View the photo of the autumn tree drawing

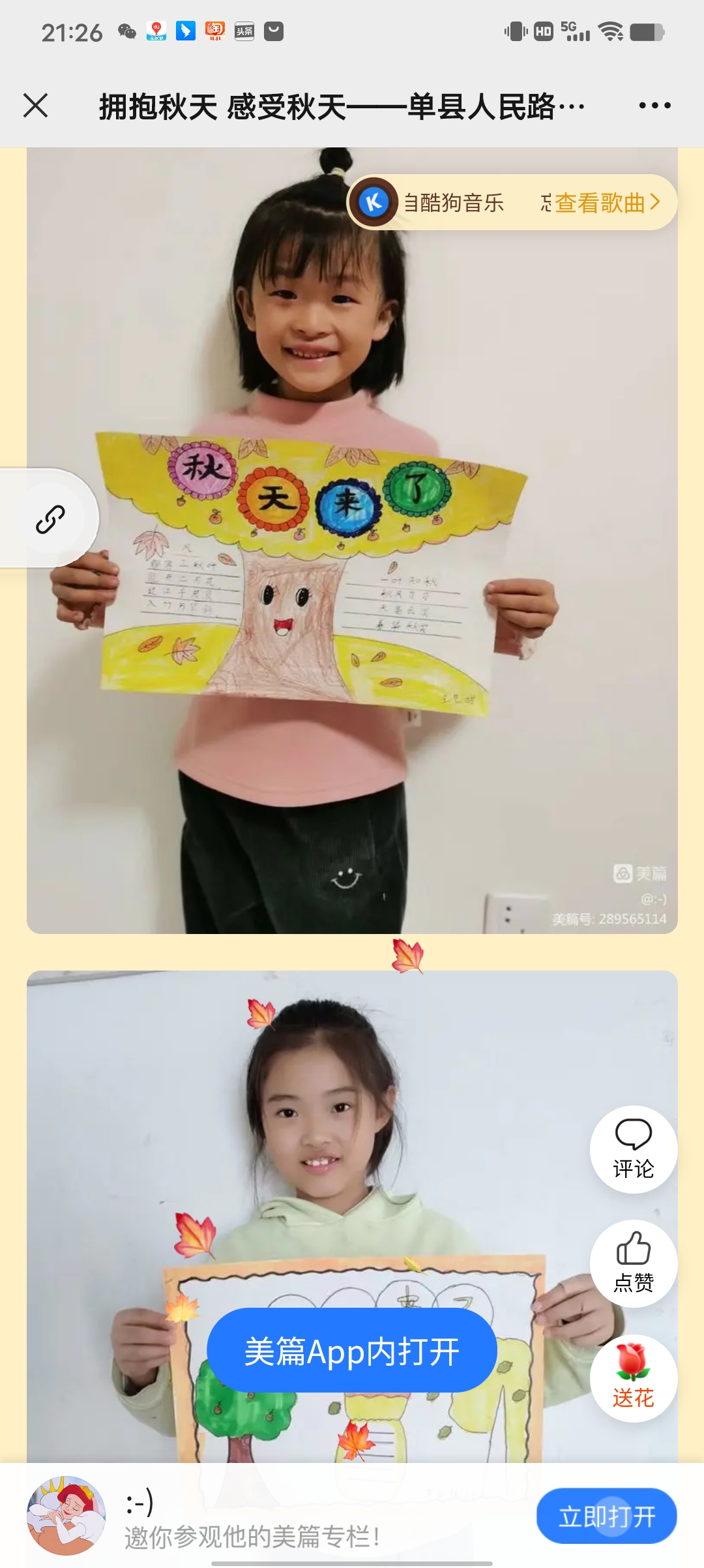click(352, 540)
